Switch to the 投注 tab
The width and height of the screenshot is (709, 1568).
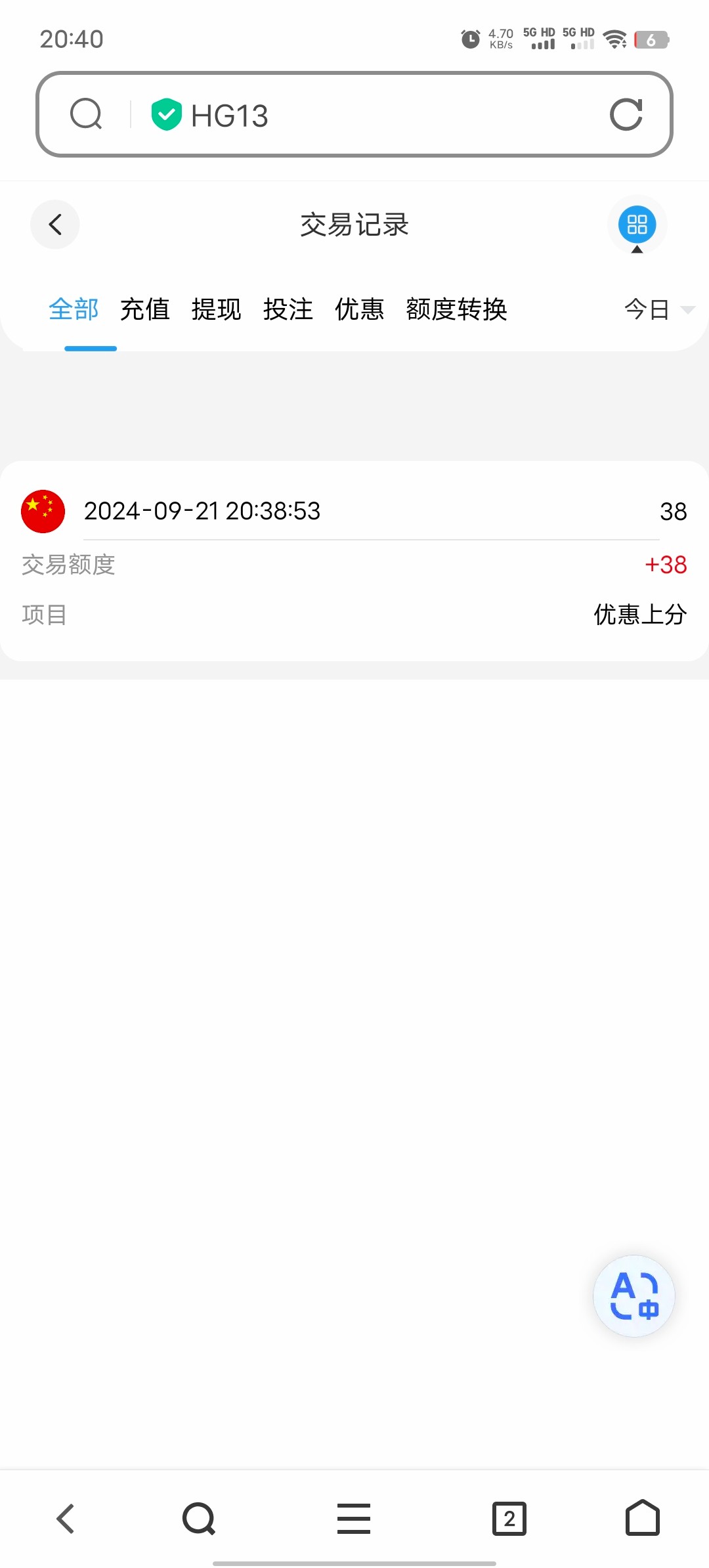tap(288, 309)
